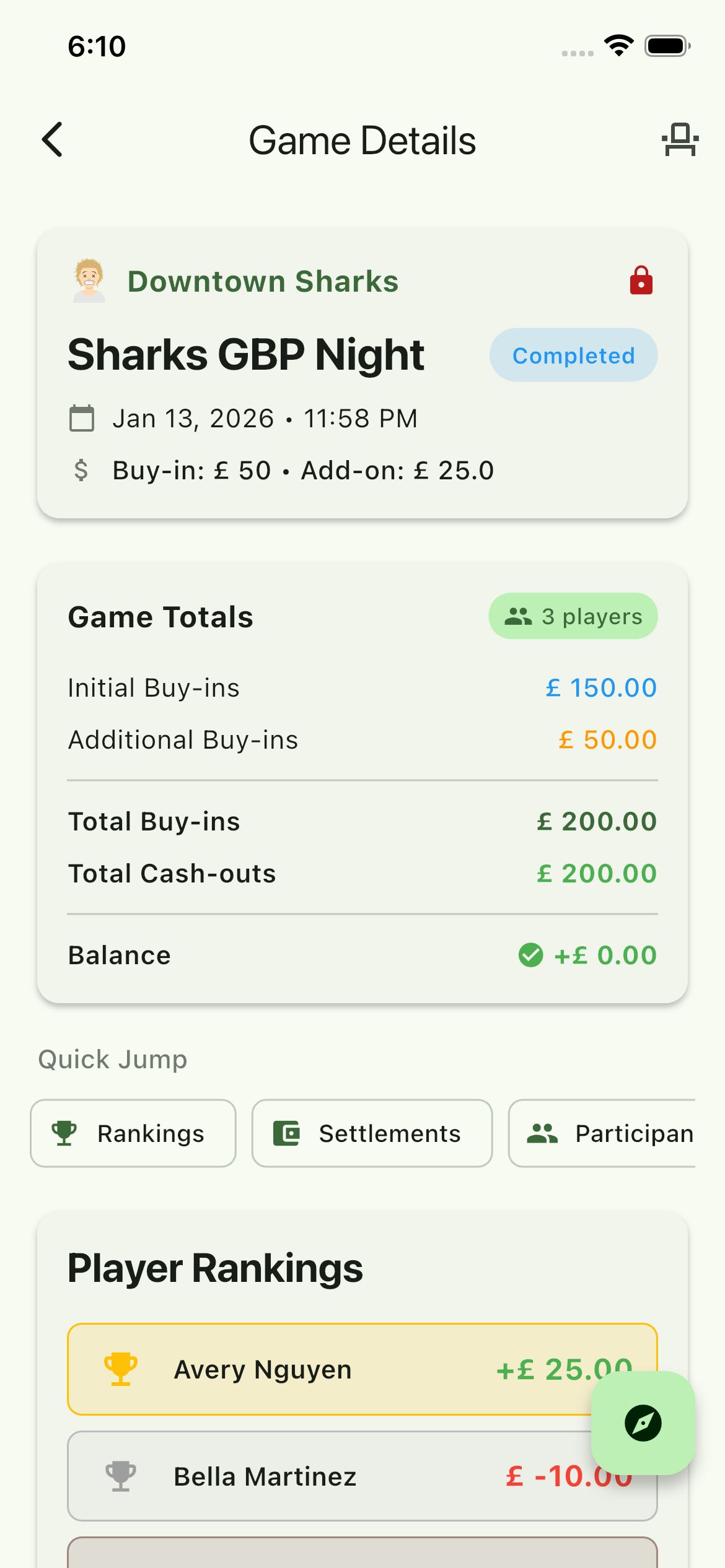Select the Downtown Sharks group name

click(263, 281)
